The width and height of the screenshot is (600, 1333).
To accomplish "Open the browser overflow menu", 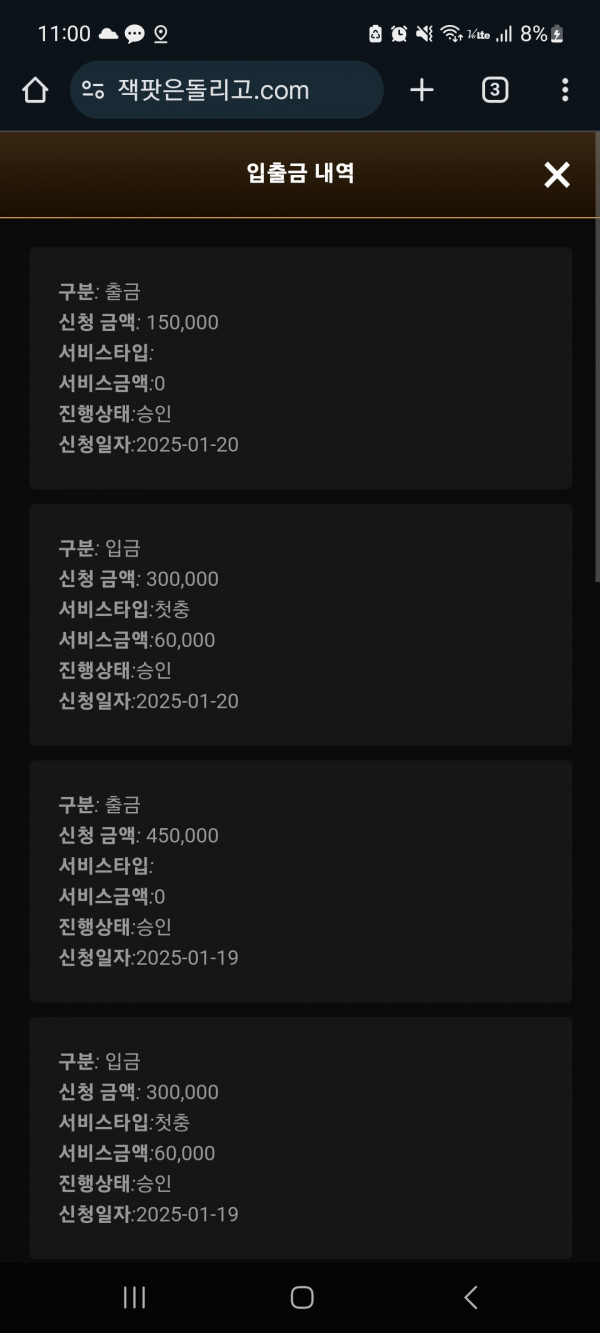I will pos(565,90).
